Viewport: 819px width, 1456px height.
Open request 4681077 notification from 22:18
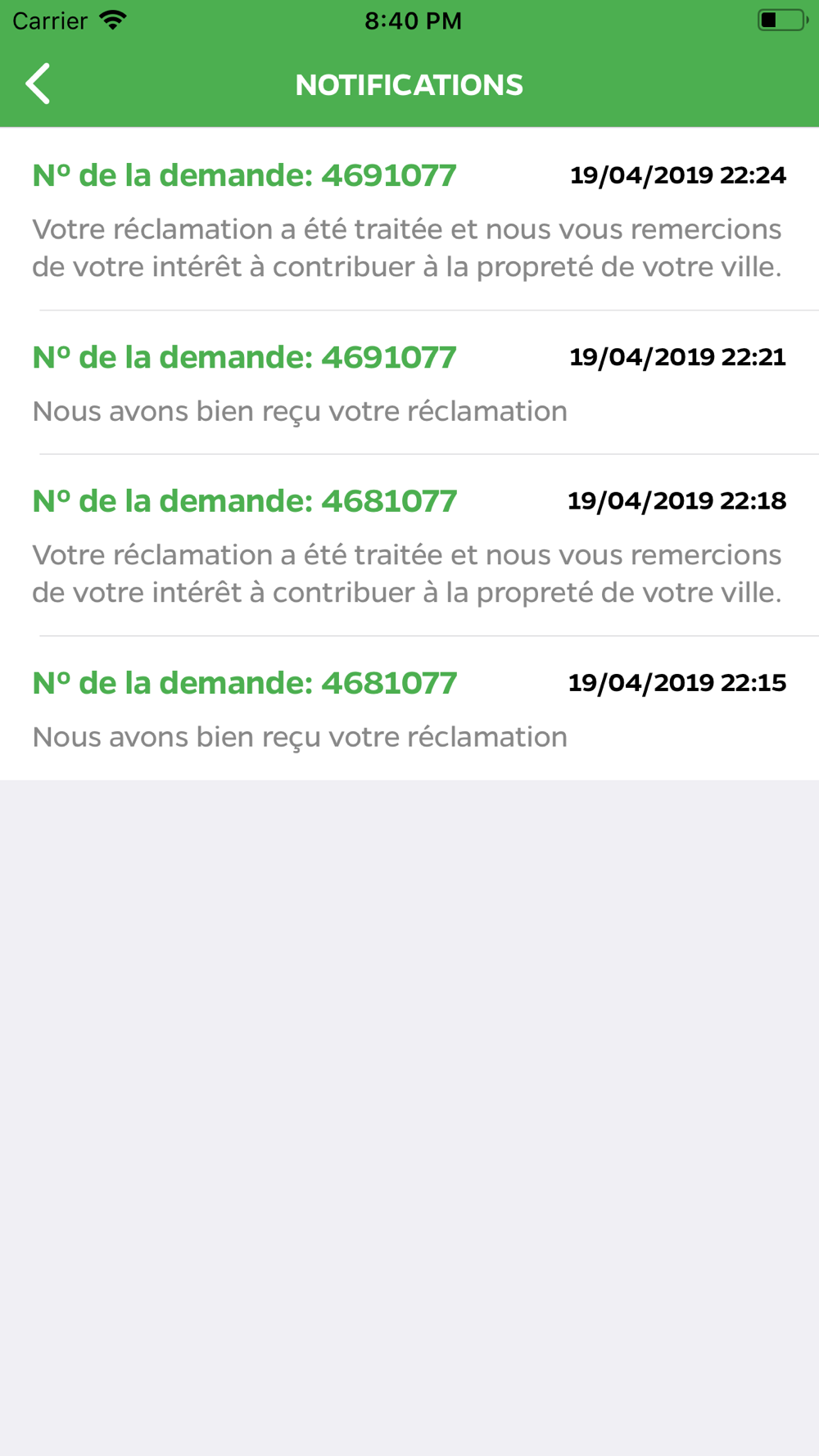click(x=409, y=545)
